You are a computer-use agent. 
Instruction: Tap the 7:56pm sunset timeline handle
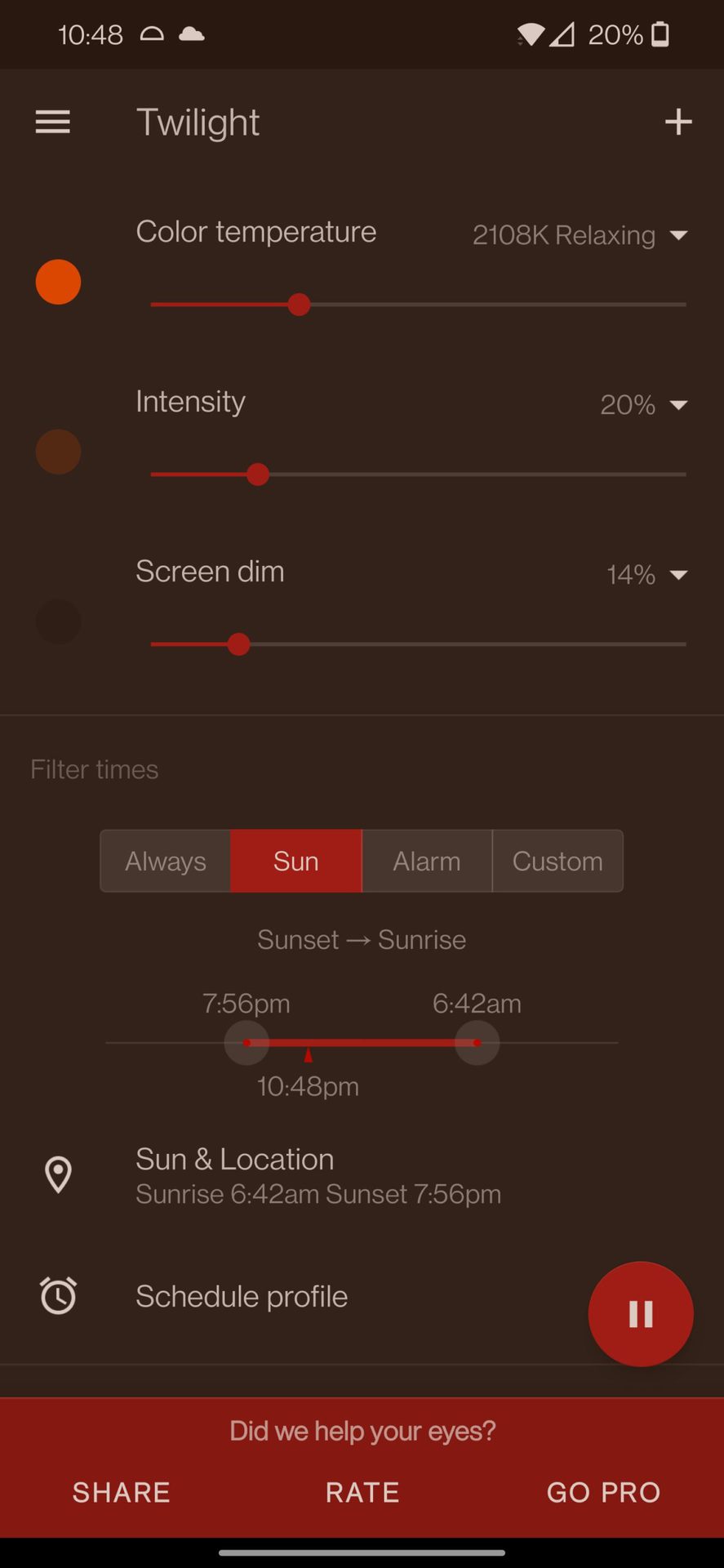247,1043
